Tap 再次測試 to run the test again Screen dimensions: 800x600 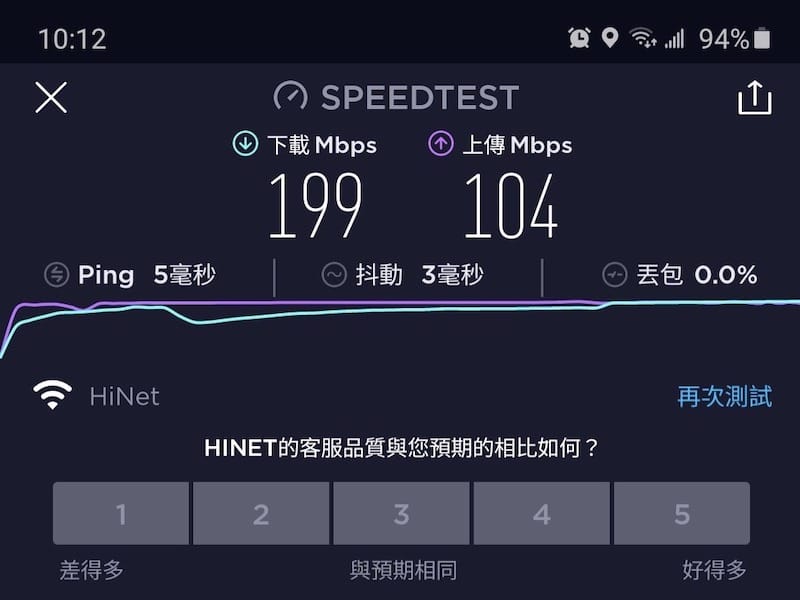point(724,396)
